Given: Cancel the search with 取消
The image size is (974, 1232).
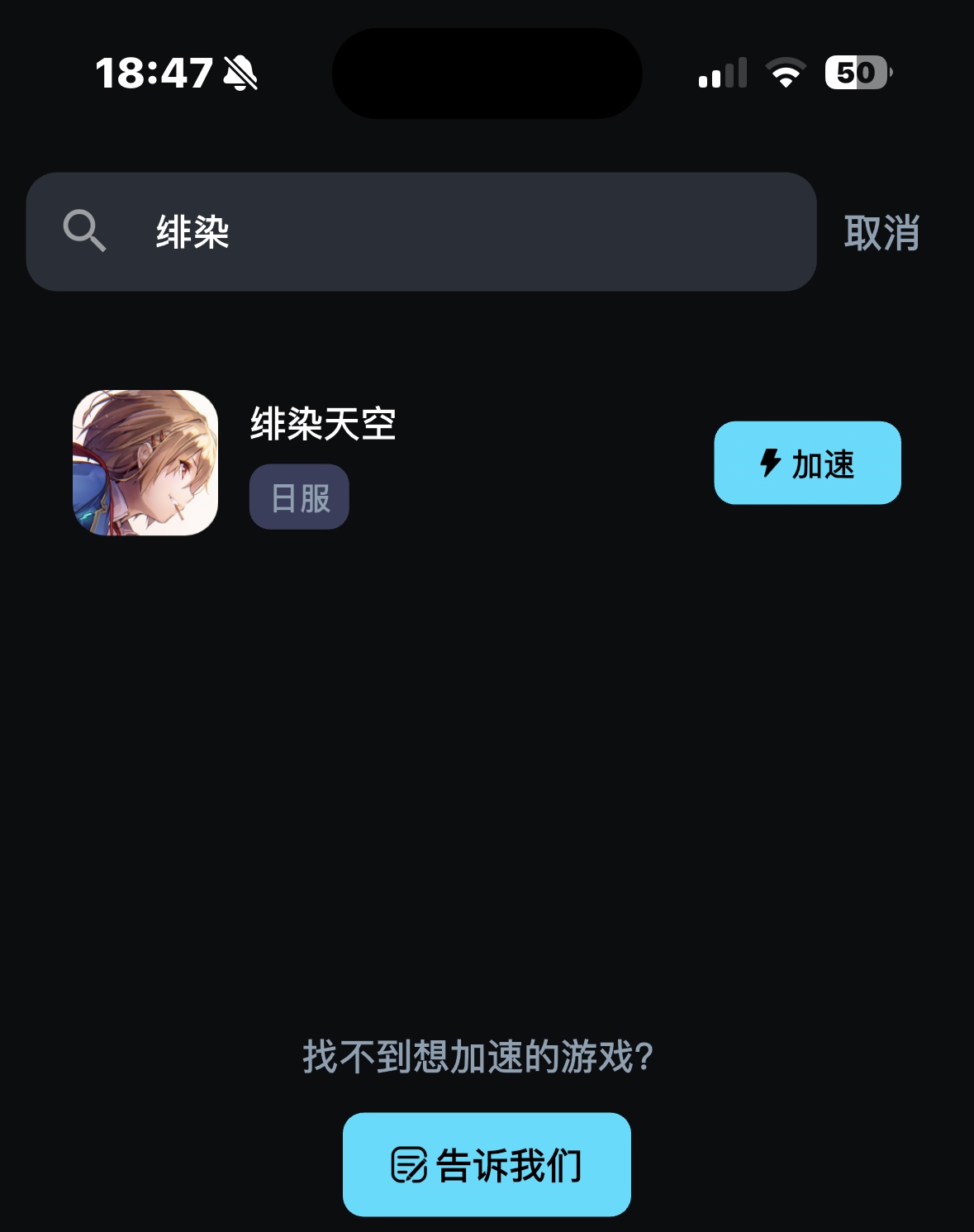Looking at the screenshot, I should pyautogui.click(x=881, y=233).
